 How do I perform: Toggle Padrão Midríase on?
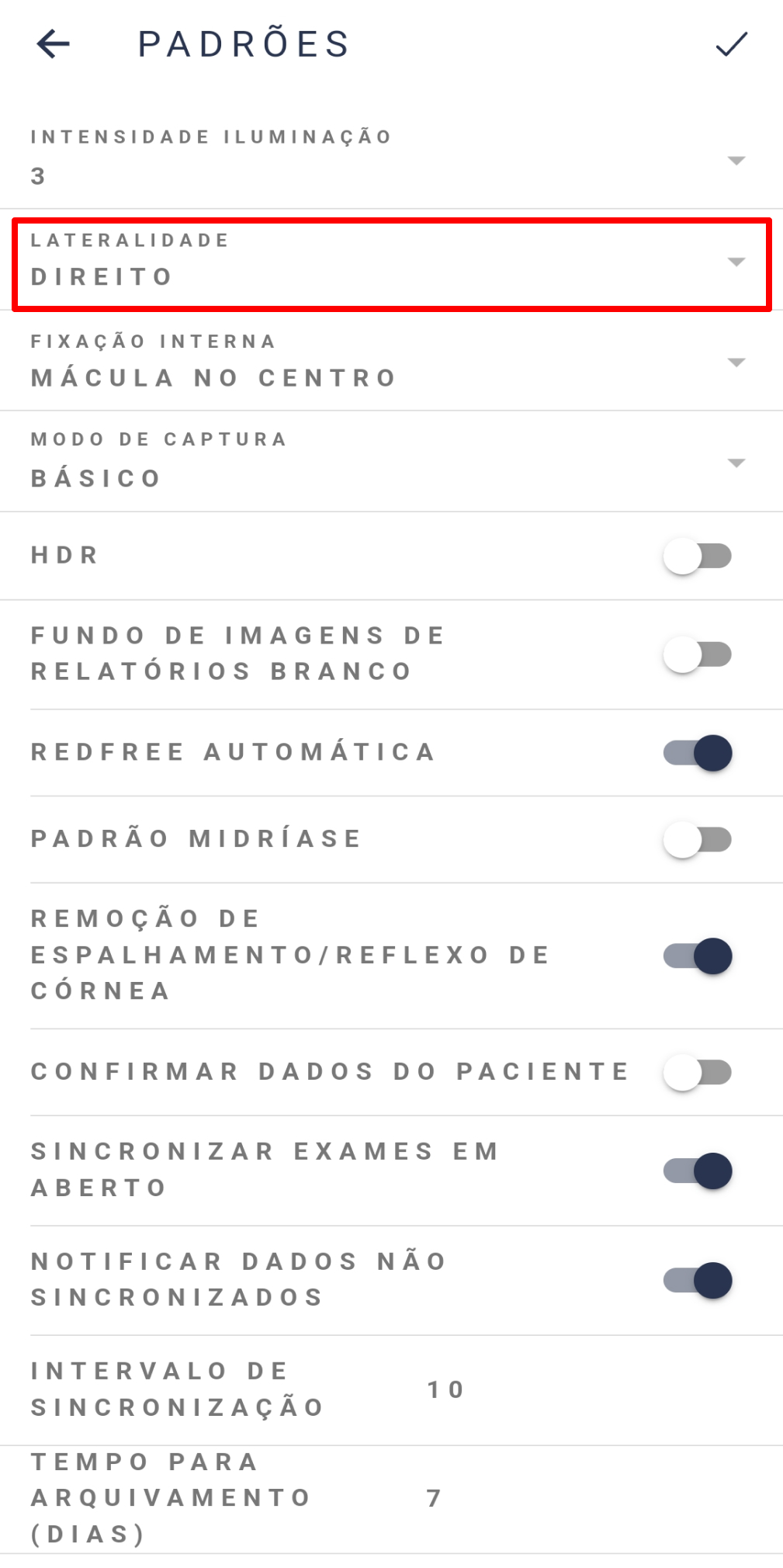(697, 839)
